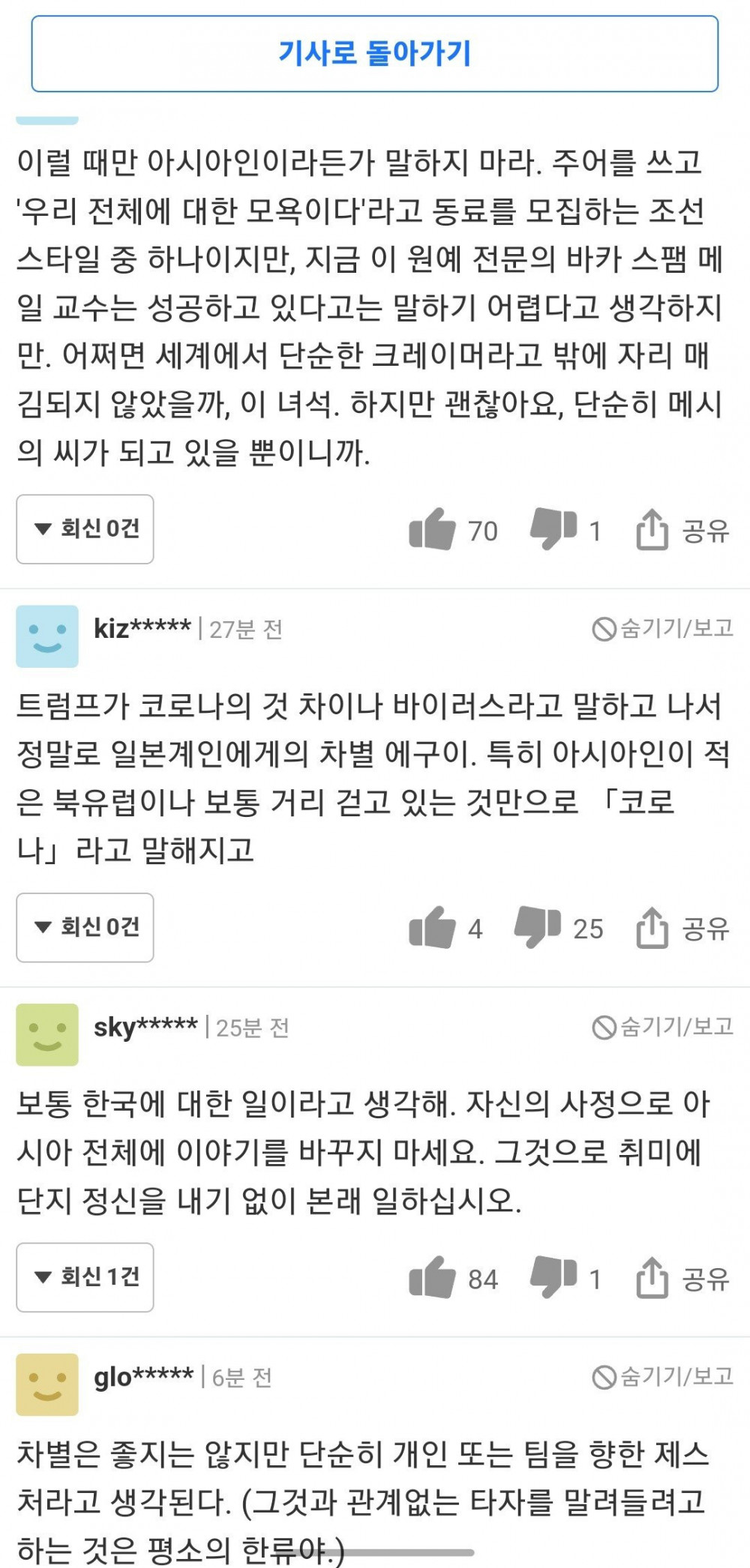The image size is (750, 1568).
Task: Hide or report sky*****'s comment
Action: pos(663,1027)
